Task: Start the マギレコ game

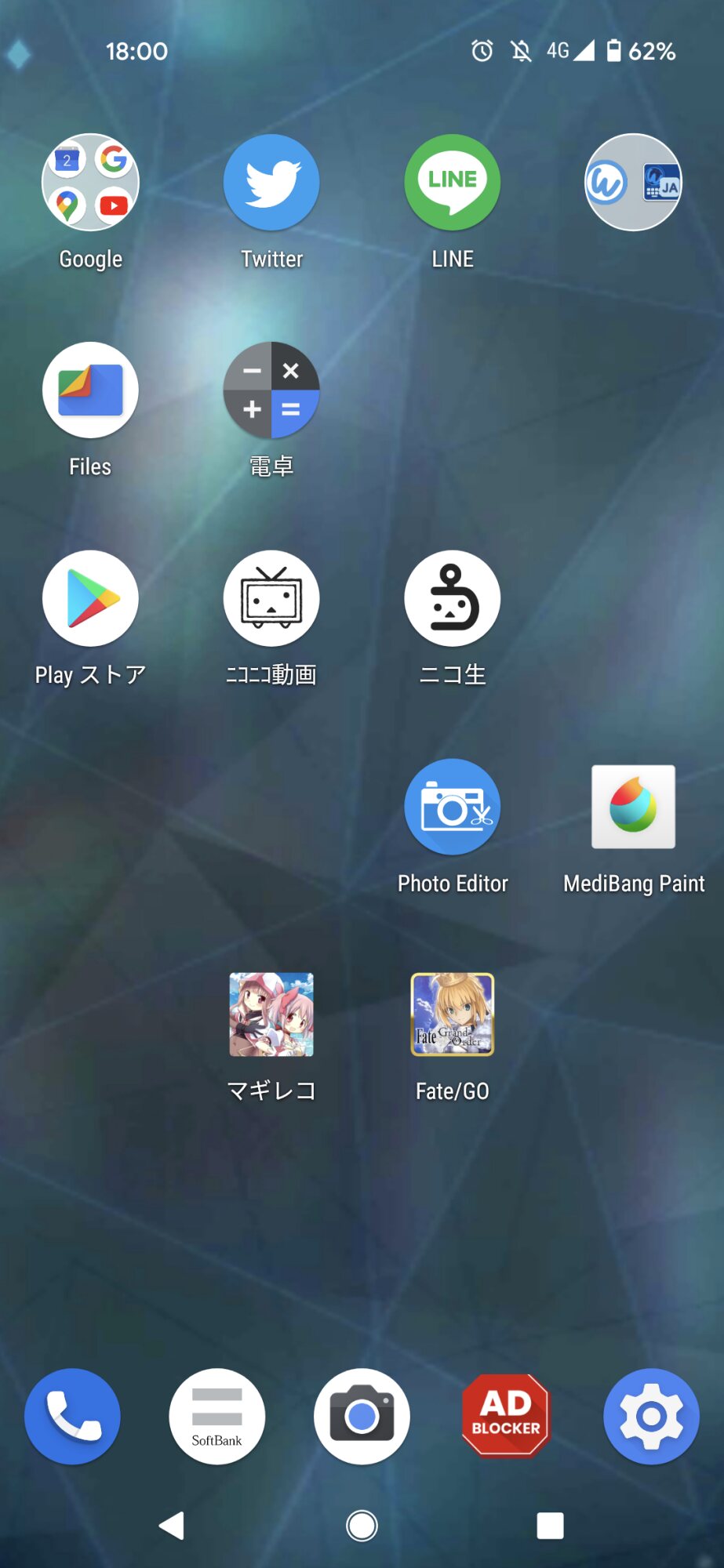Action: tap(271, 1014)
